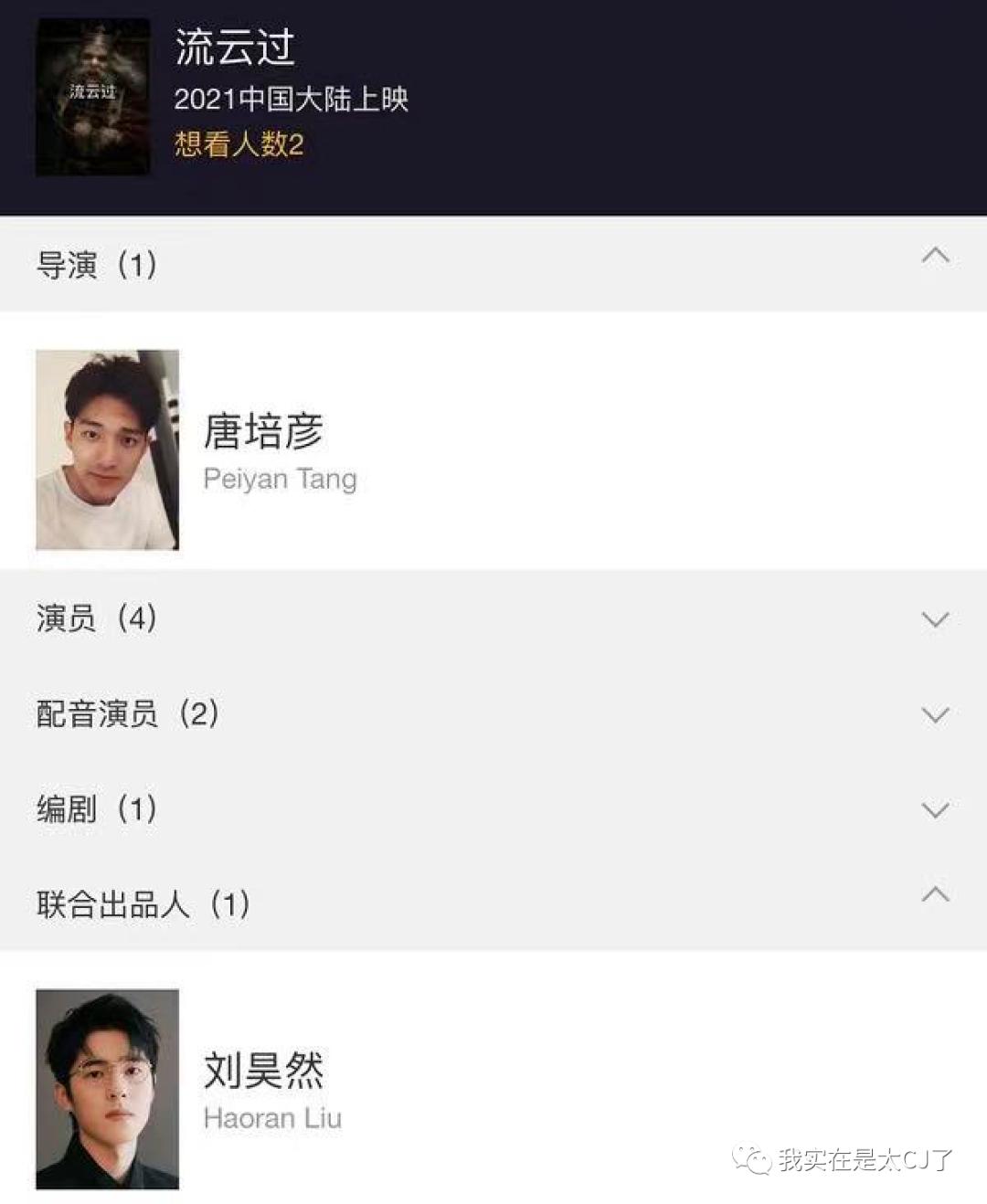This screenshot has width=987, height=1204.
Task: Click the 导演 (1) section header
Action: point(96,265)
